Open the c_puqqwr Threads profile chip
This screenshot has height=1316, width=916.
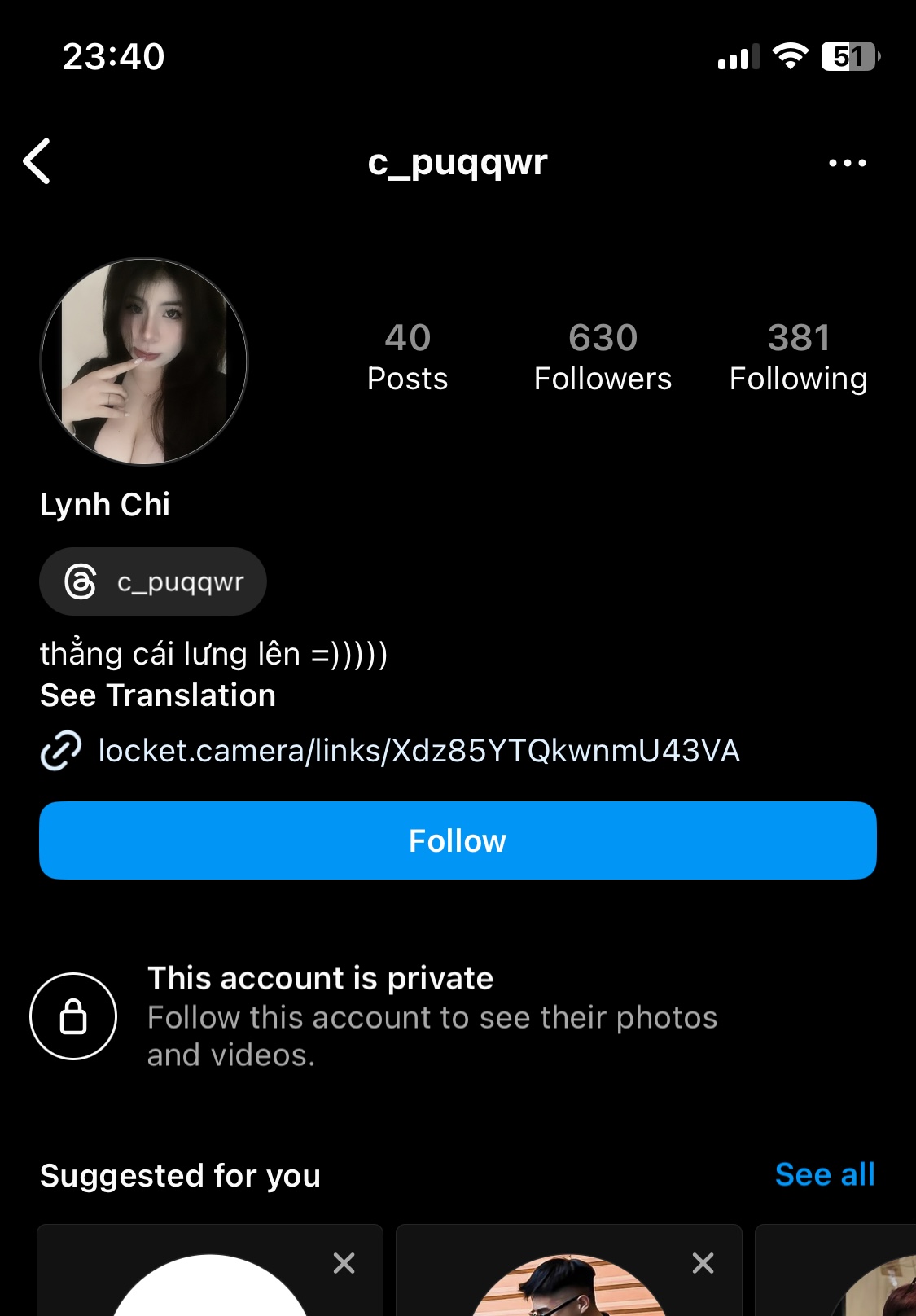[x=153, y=581]
